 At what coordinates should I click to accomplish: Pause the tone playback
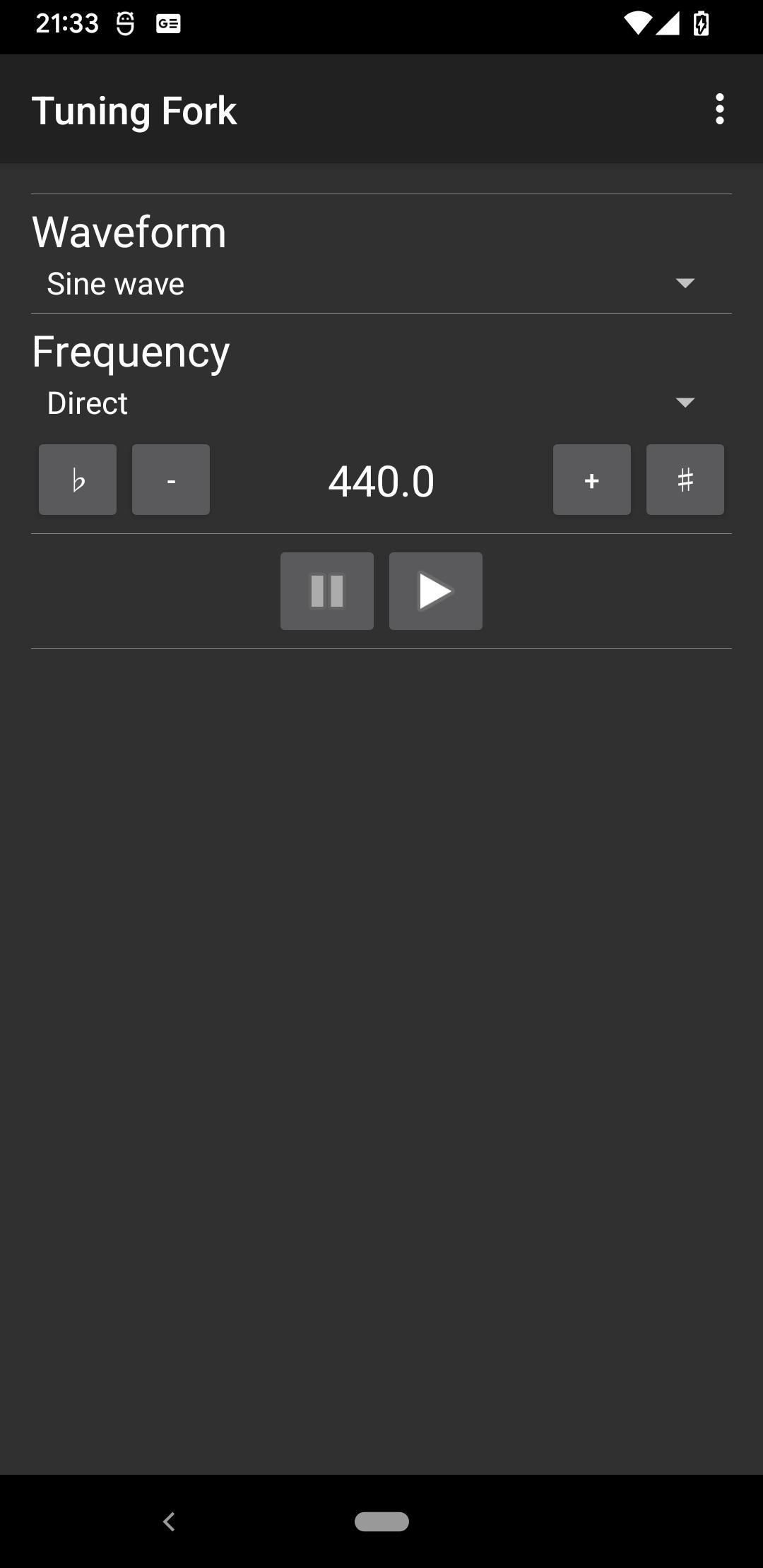pyautogui.click(x=327, y=591)
